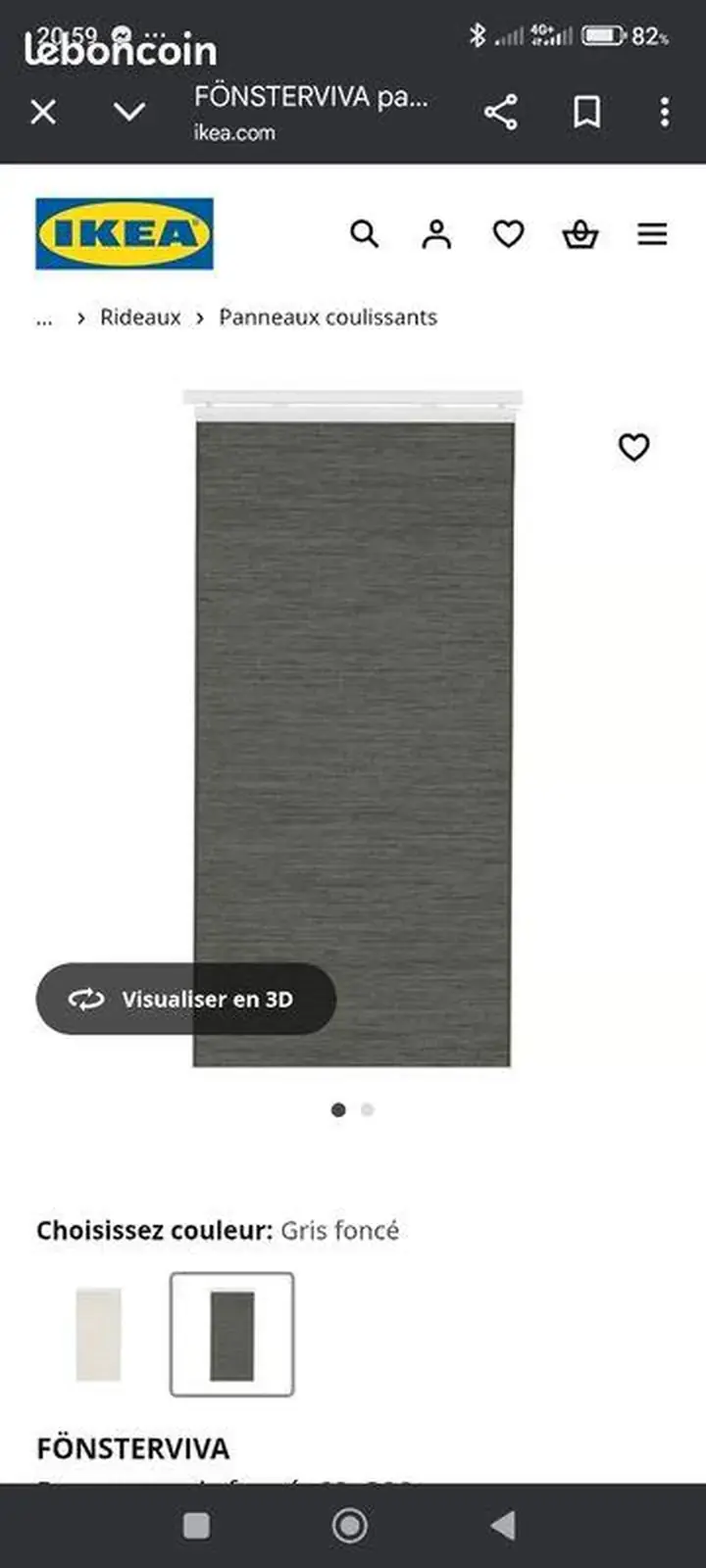Share this IKEA page

pos(501,112)
